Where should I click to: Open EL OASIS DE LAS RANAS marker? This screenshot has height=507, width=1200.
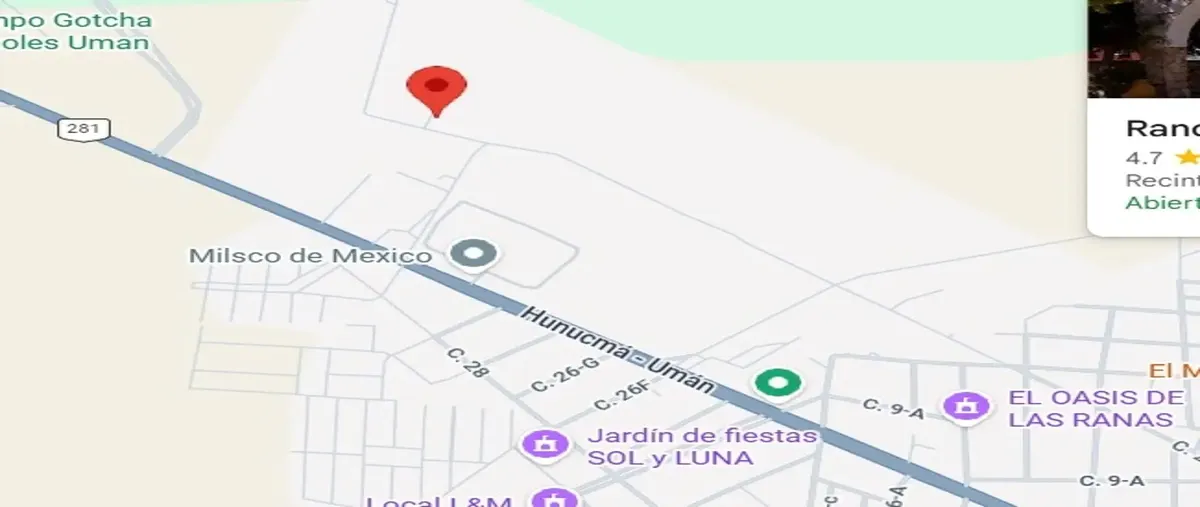965,406
